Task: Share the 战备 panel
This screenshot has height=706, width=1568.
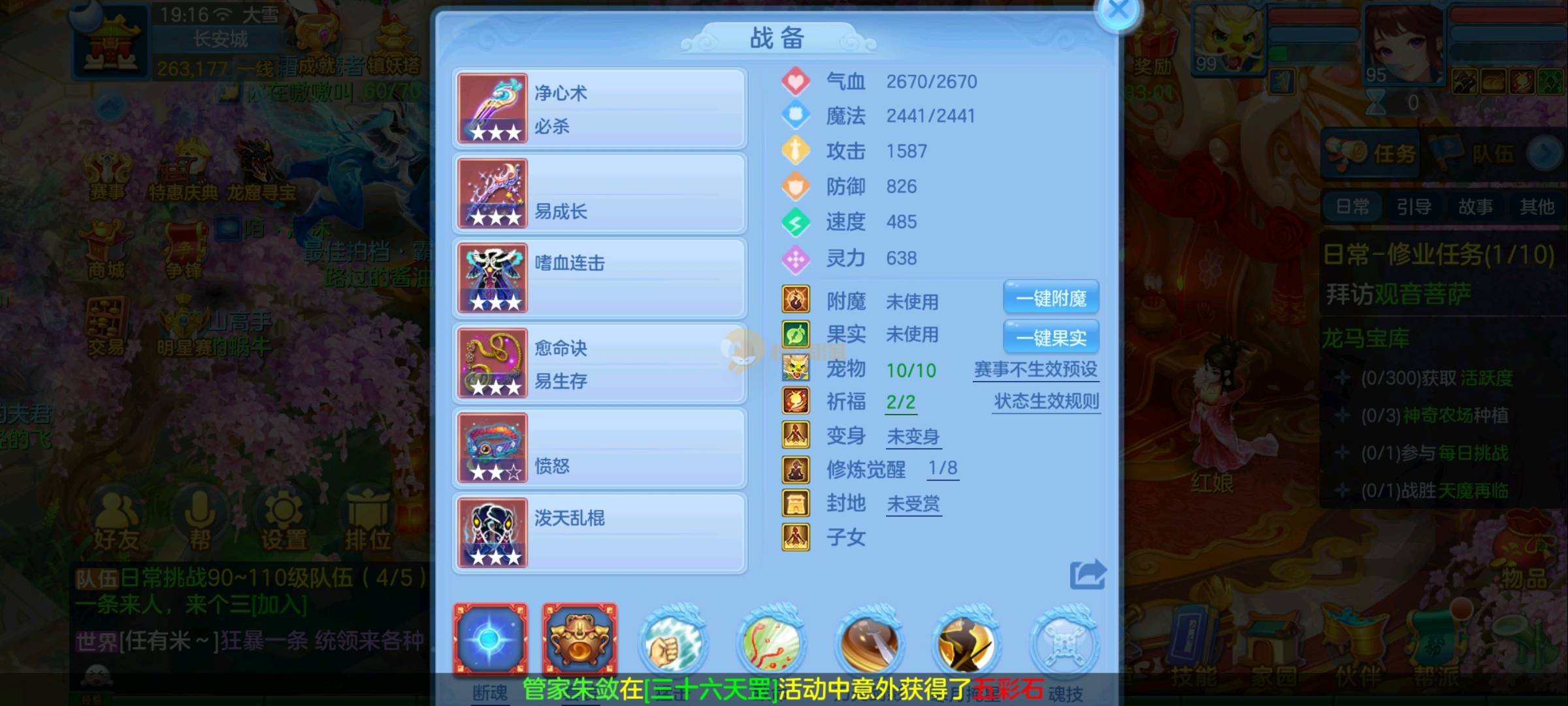Action: [1087, 575]
